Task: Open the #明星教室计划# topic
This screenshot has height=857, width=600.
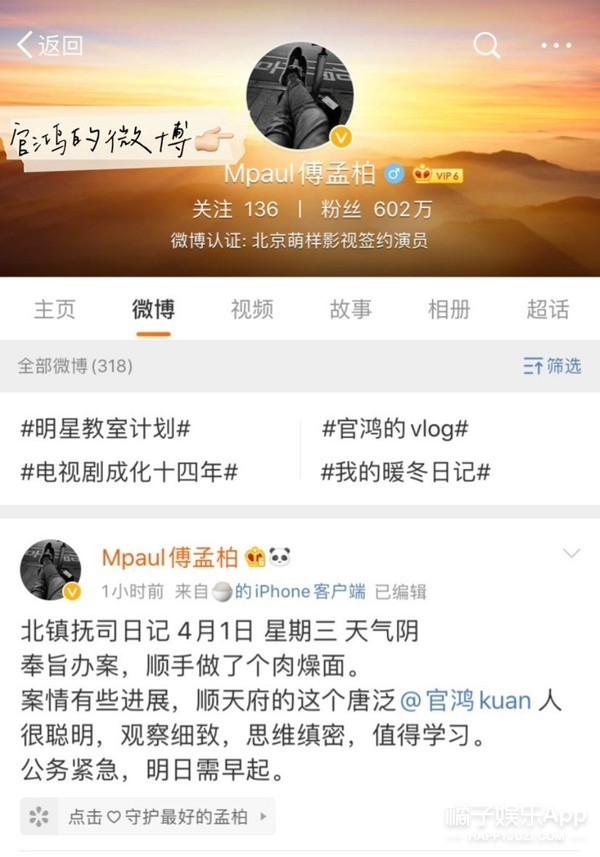Action: 106,429
